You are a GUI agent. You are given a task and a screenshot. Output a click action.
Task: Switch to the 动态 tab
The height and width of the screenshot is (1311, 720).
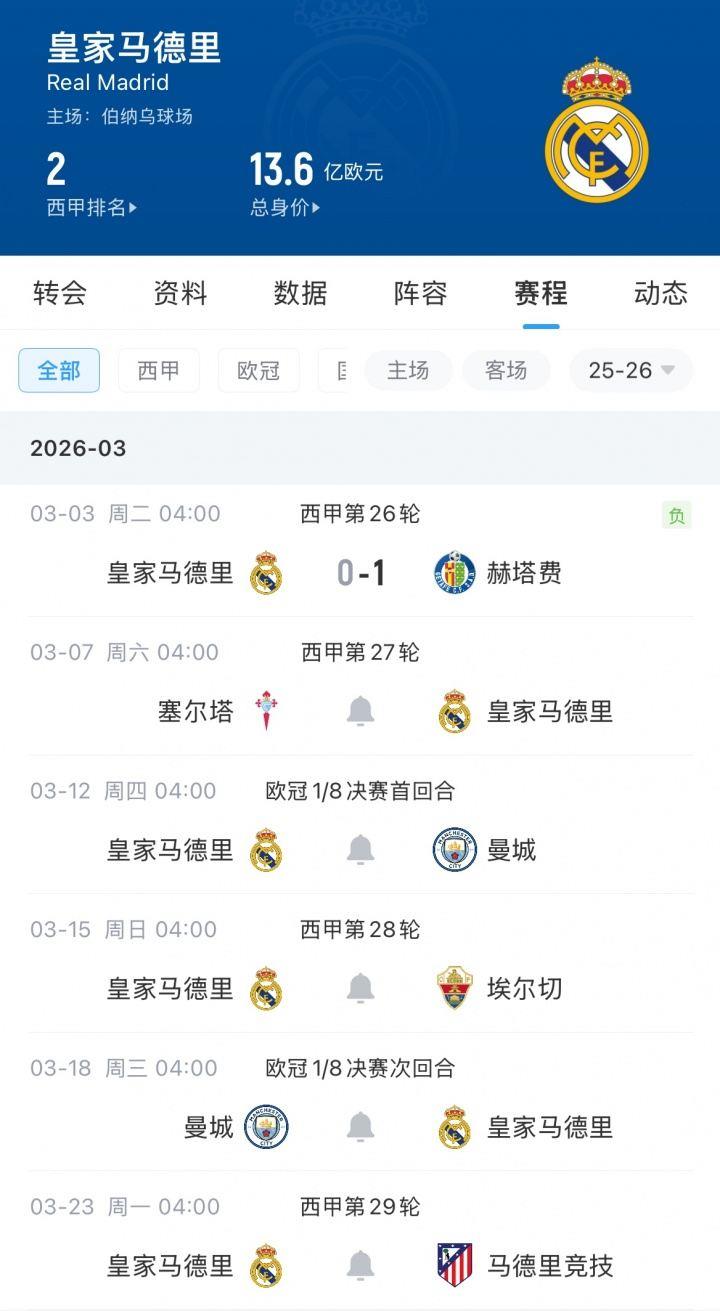(660, 293)
